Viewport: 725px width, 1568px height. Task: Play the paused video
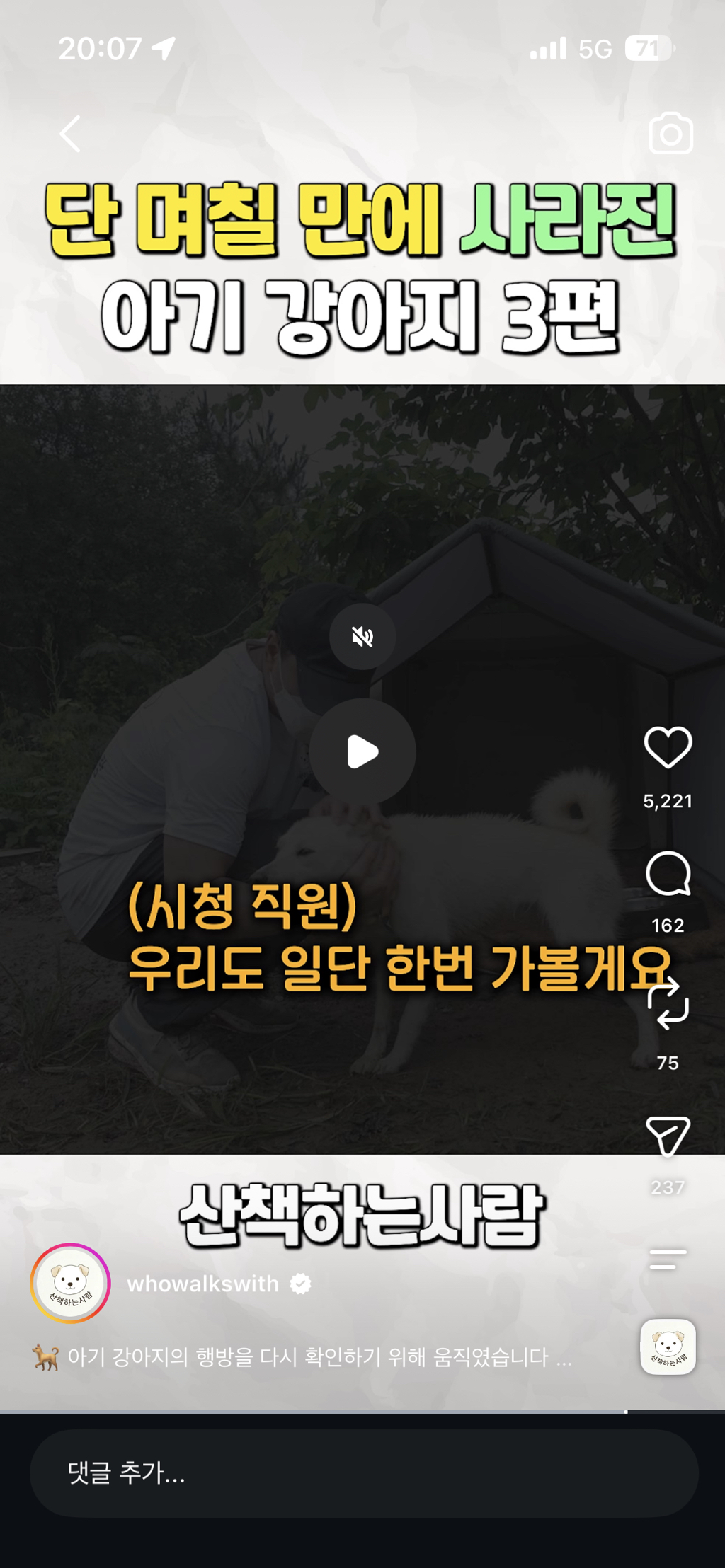[x=362, y=751]
